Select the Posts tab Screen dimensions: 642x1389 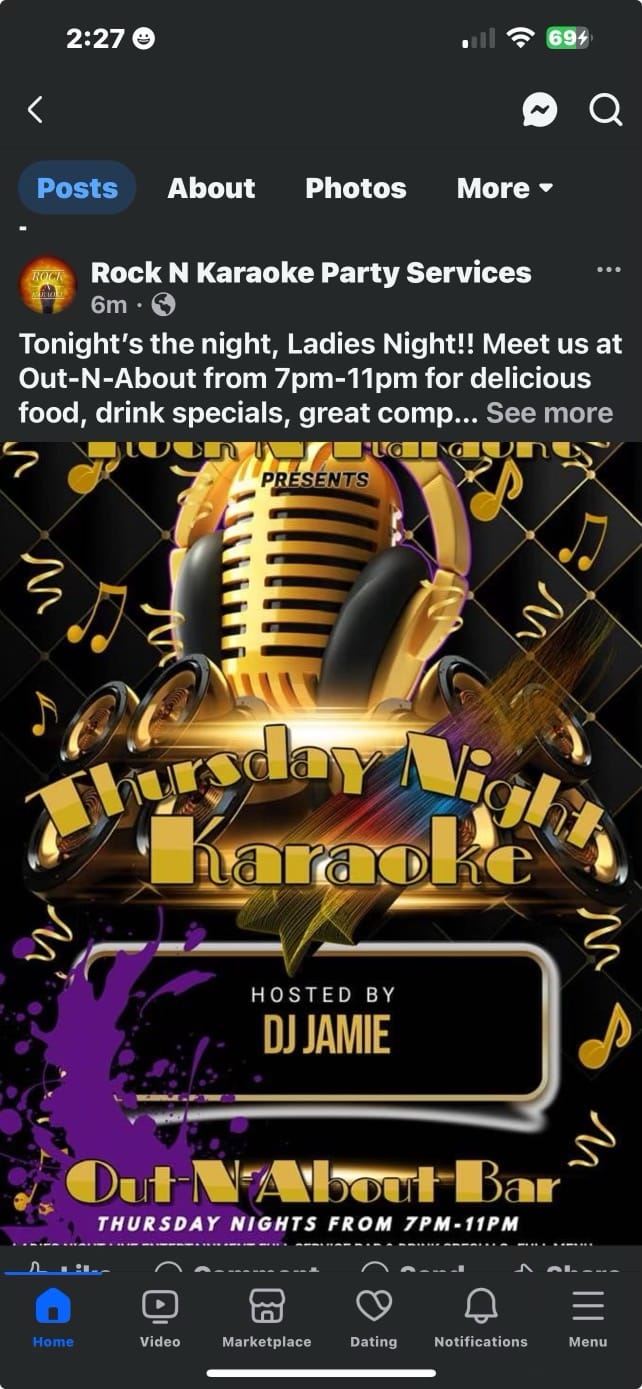point(77,188)
